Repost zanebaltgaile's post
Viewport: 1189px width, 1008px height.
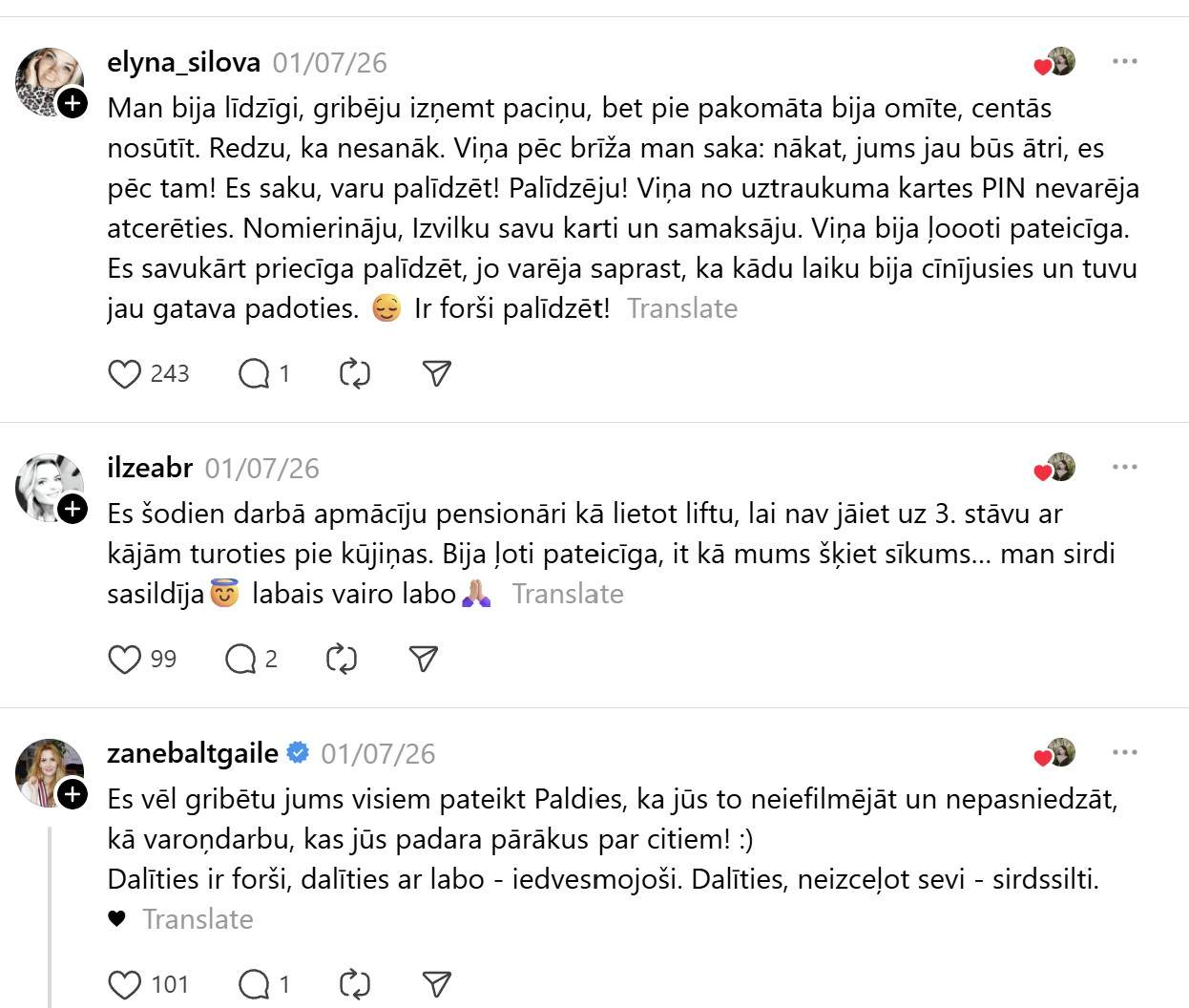(354, 984)
